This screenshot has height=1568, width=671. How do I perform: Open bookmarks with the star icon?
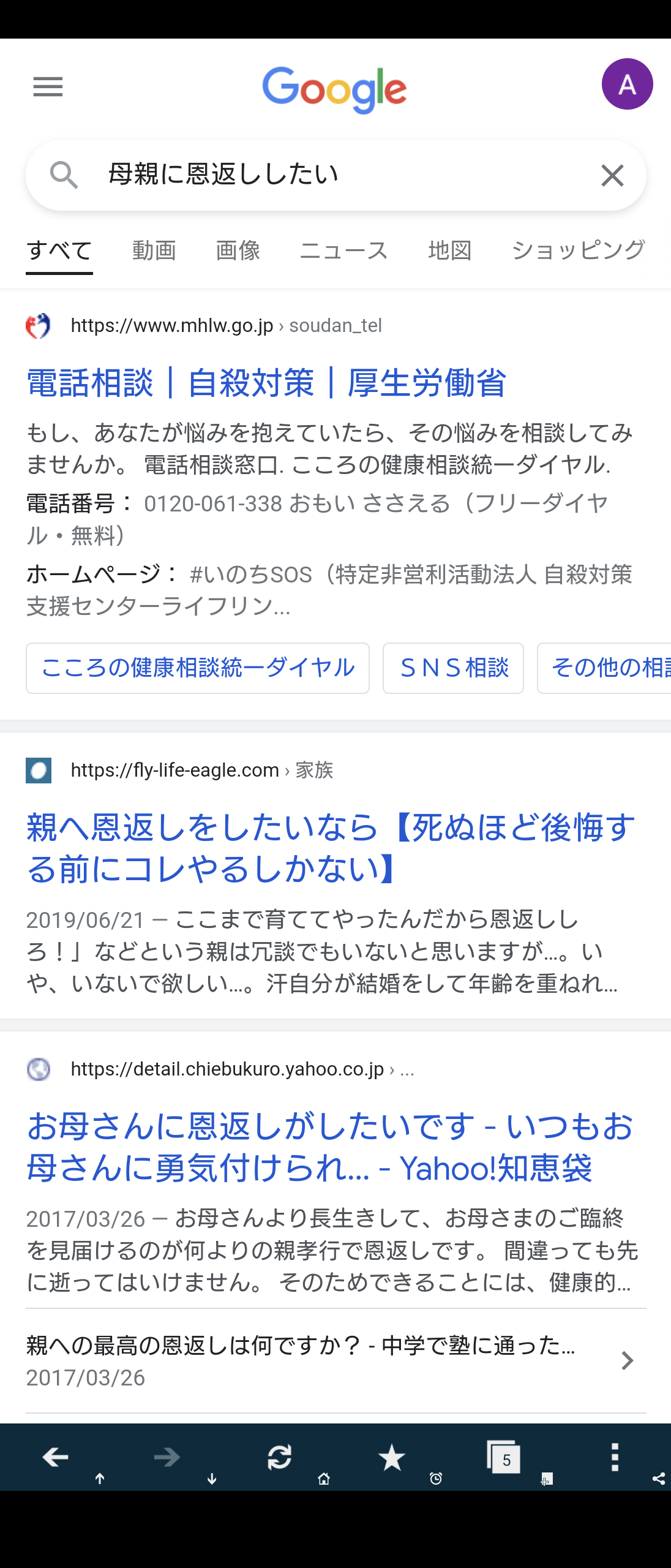tap(392, 1457)
